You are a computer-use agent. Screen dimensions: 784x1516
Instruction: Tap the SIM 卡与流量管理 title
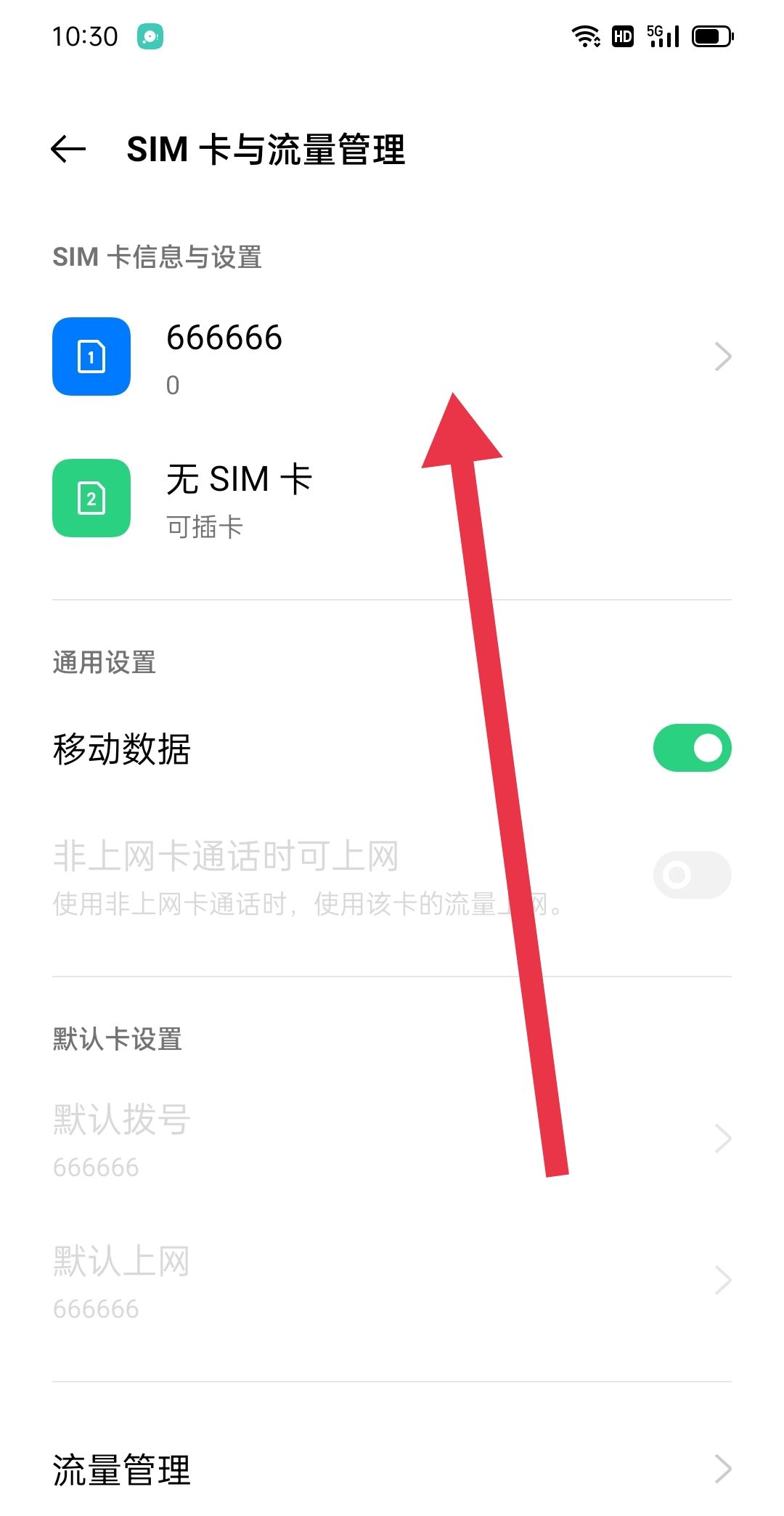[266, 150]
